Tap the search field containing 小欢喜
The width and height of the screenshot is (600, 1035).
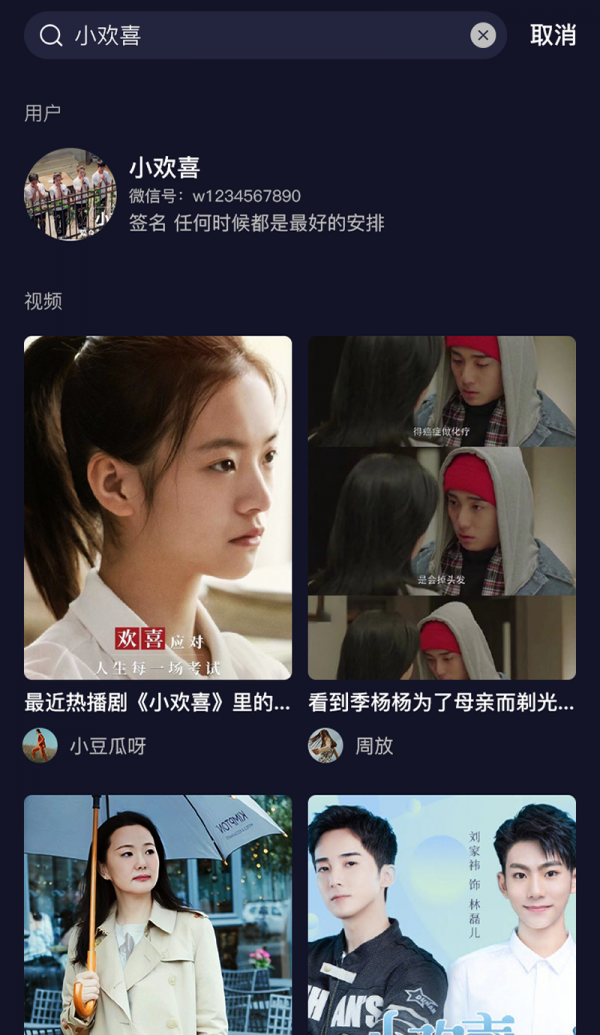tap(260, 36)
